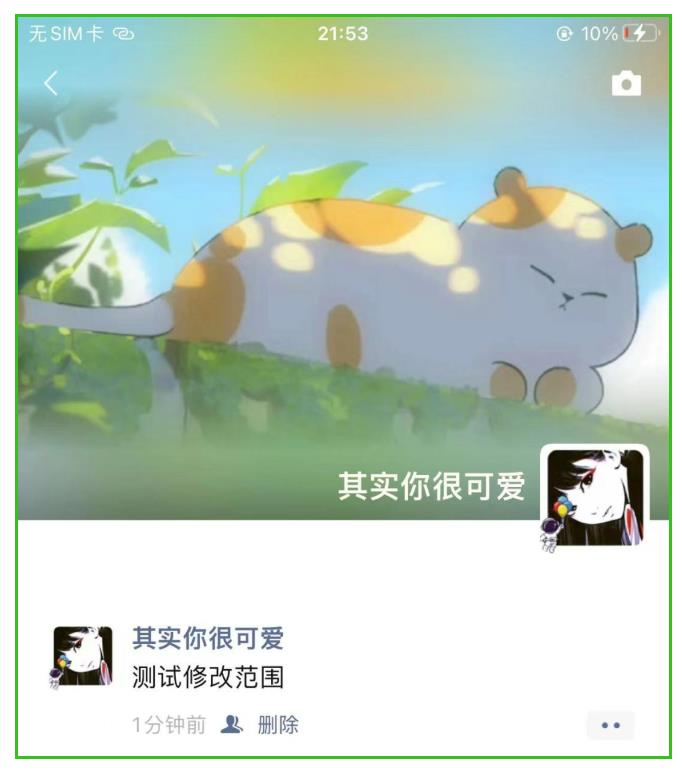Open the small avatar beside the post
Screen dimensions: 682x771
click(82, 657)
